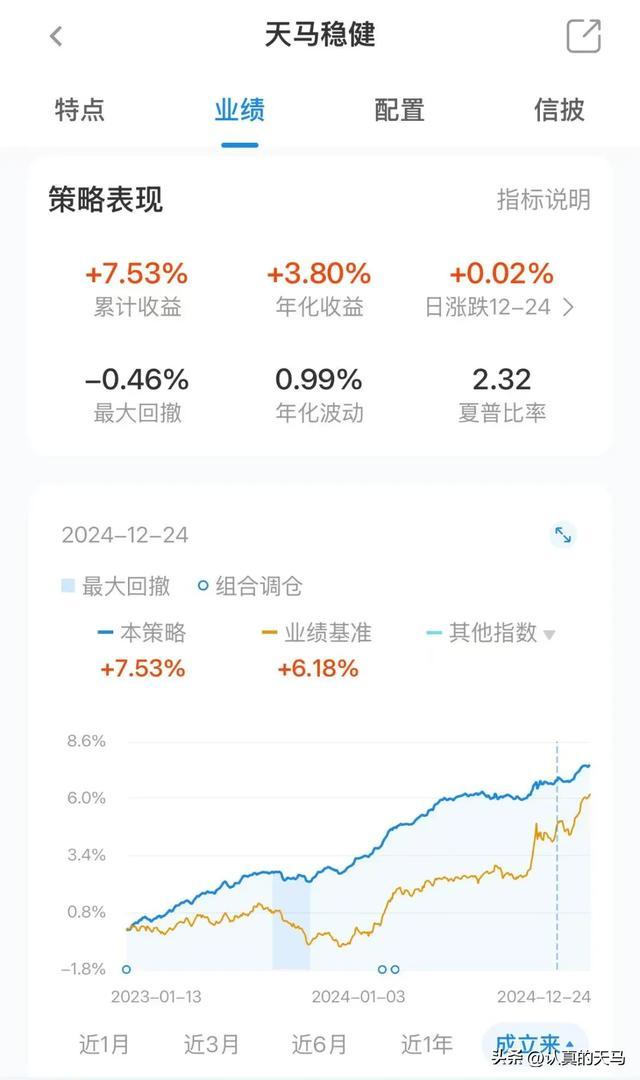Switch to the 特点 tab
Viewport: 640px width, 1080px height.
tap(79, 110)
